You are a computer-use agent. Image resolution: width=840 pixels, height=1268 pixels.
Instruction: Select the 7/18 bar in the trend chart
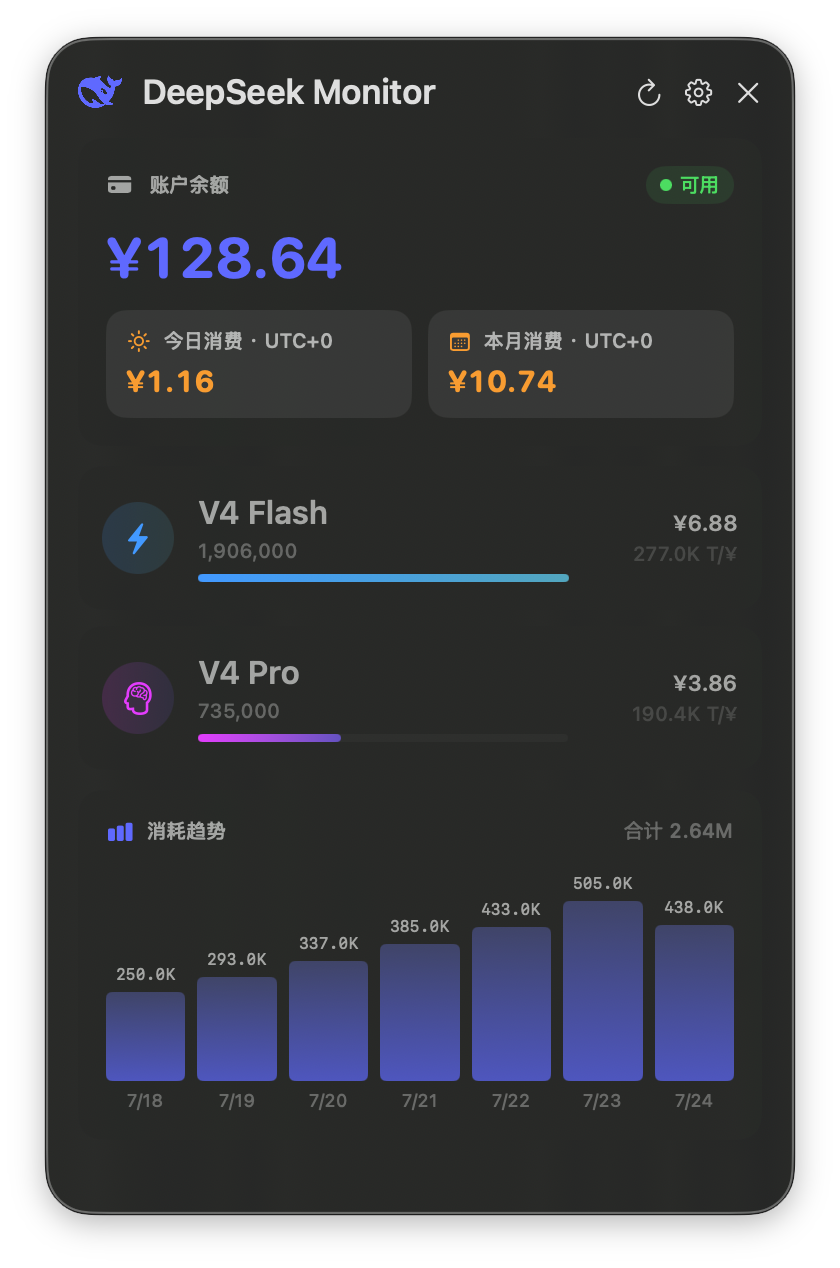click(x=146, y=1036)
